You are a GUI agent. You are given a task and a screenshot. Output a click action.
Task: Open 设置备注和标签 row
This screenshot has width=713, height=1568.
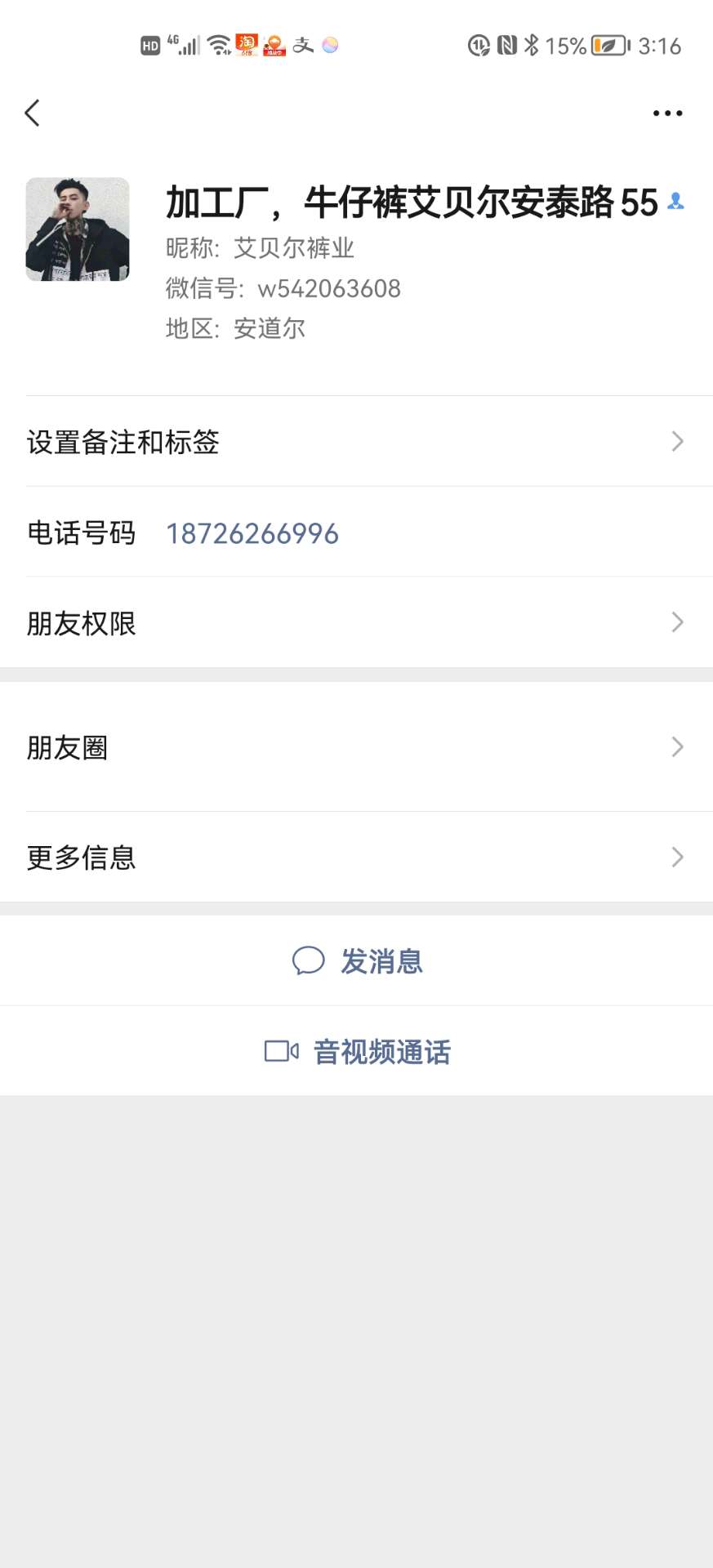tap(356, 442)
